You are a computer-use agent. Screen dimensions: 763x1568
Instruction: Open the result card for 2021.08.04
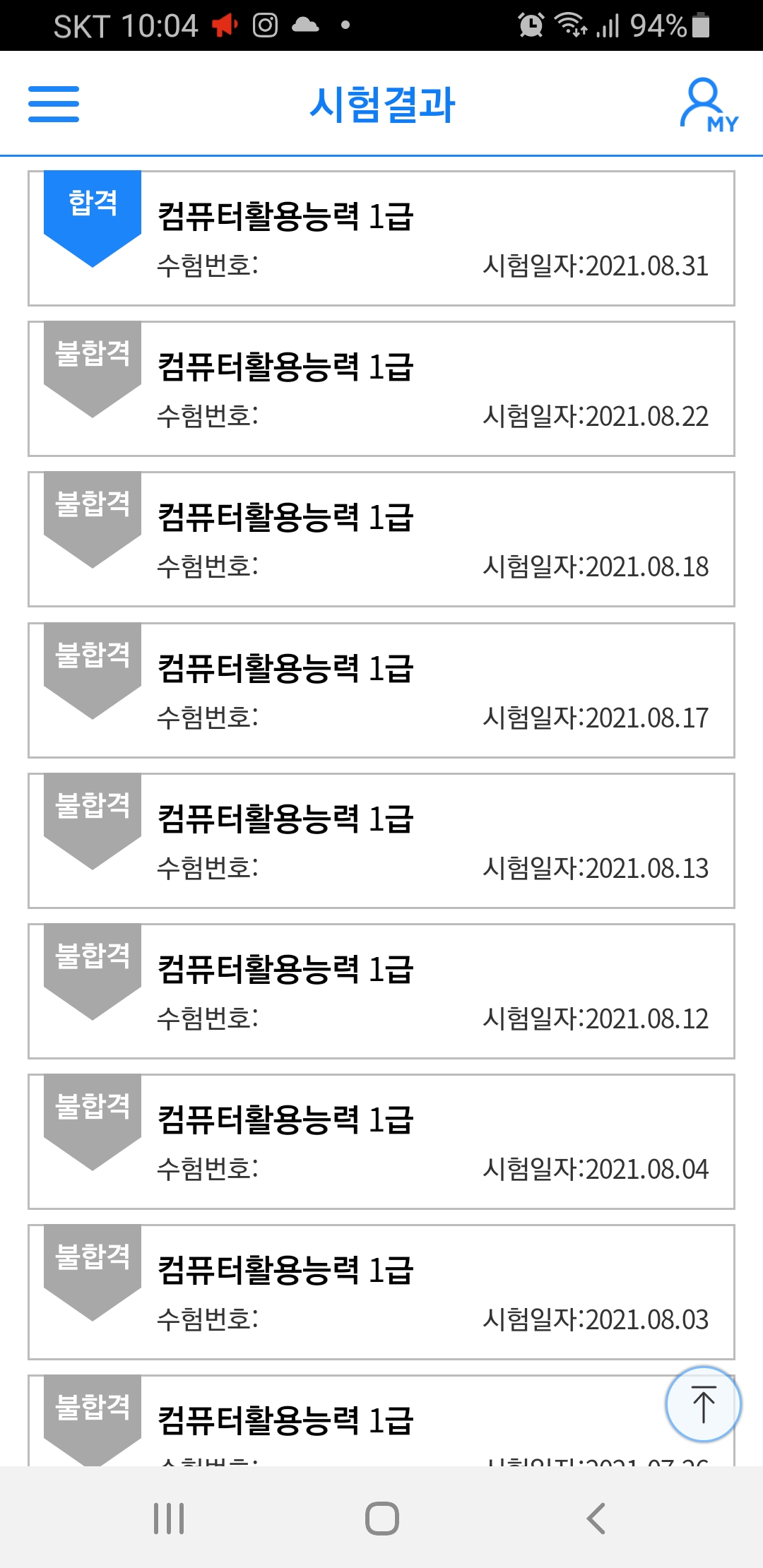(x=381, y=1141)
